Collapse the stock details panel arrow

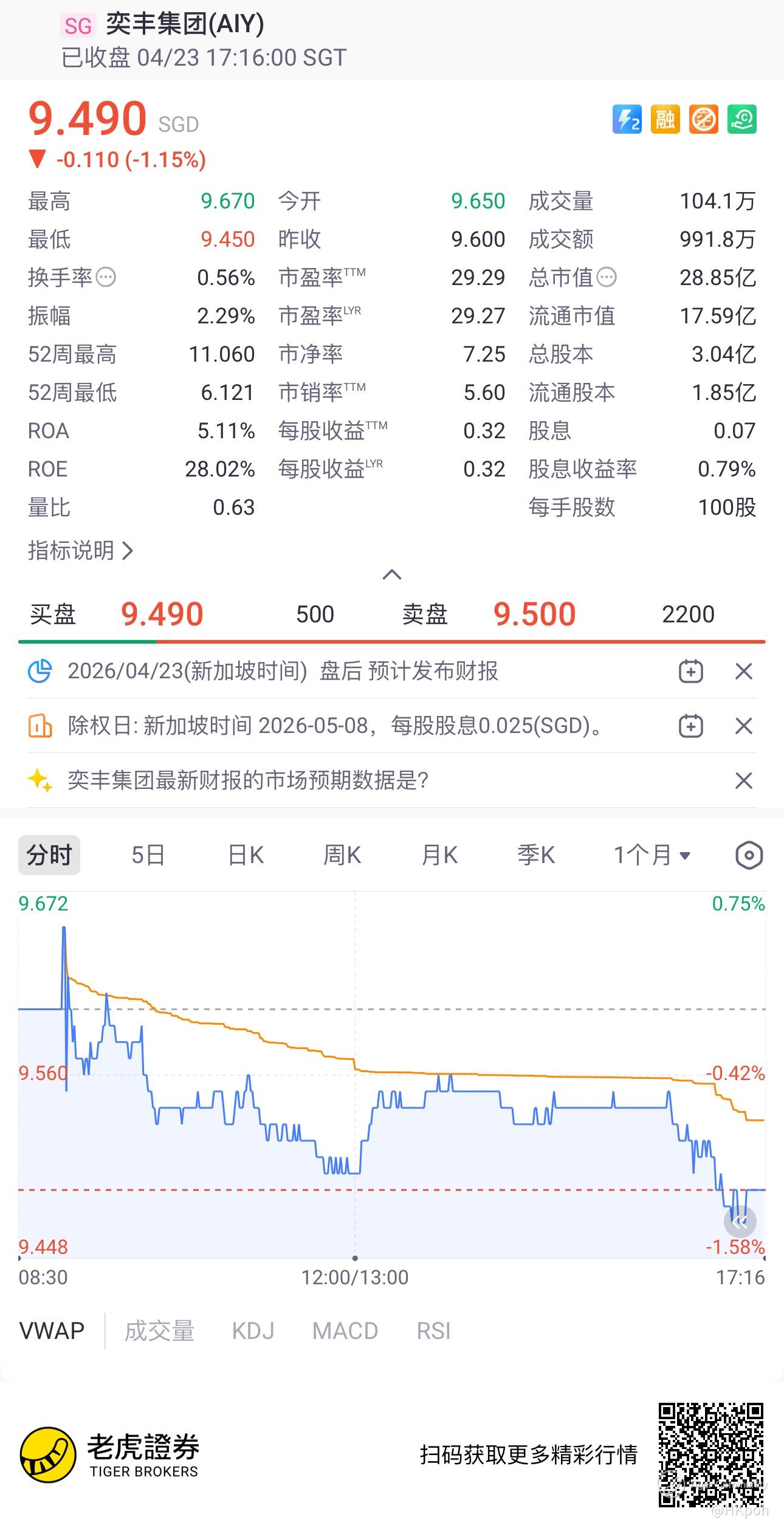(392, 574)
